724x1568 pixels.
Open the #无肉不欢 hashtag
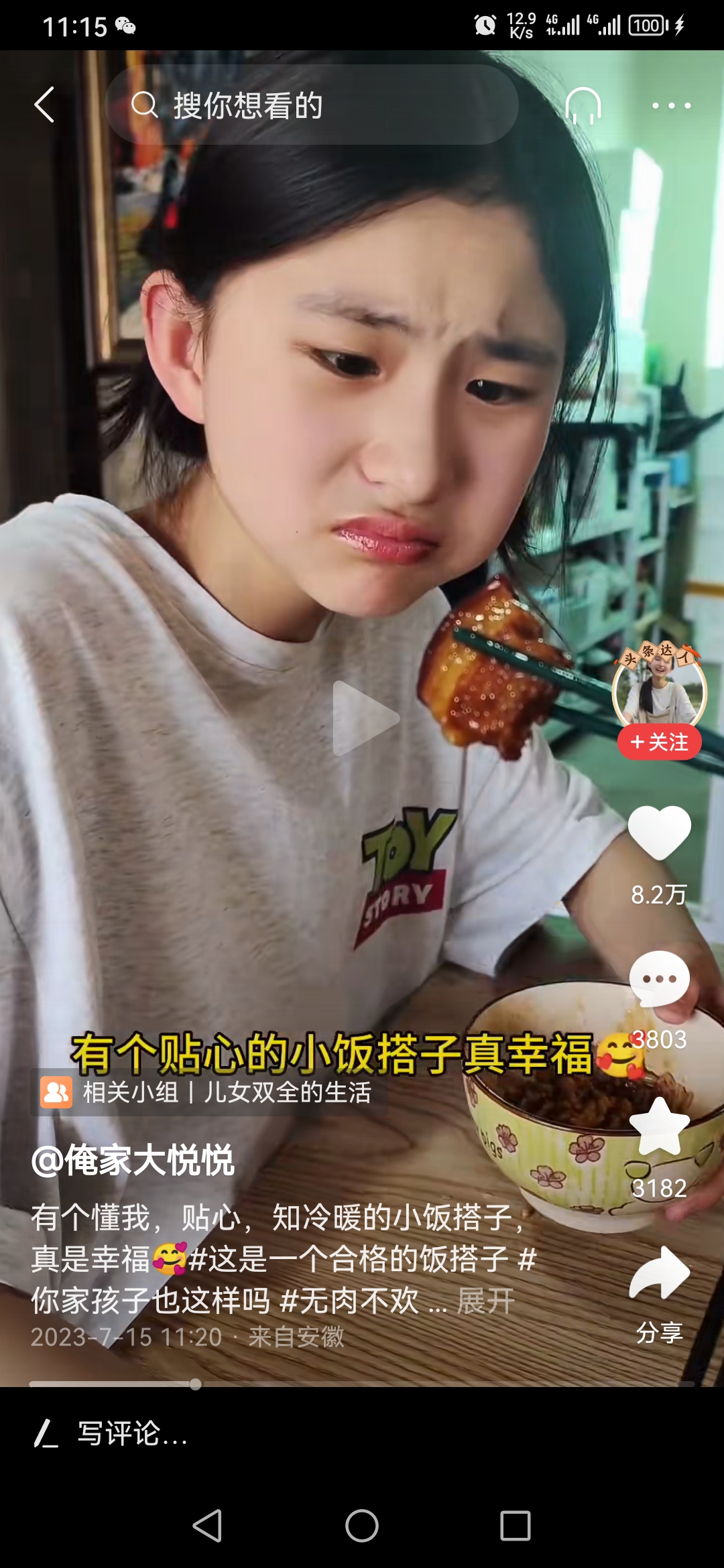coord(349,1301)
